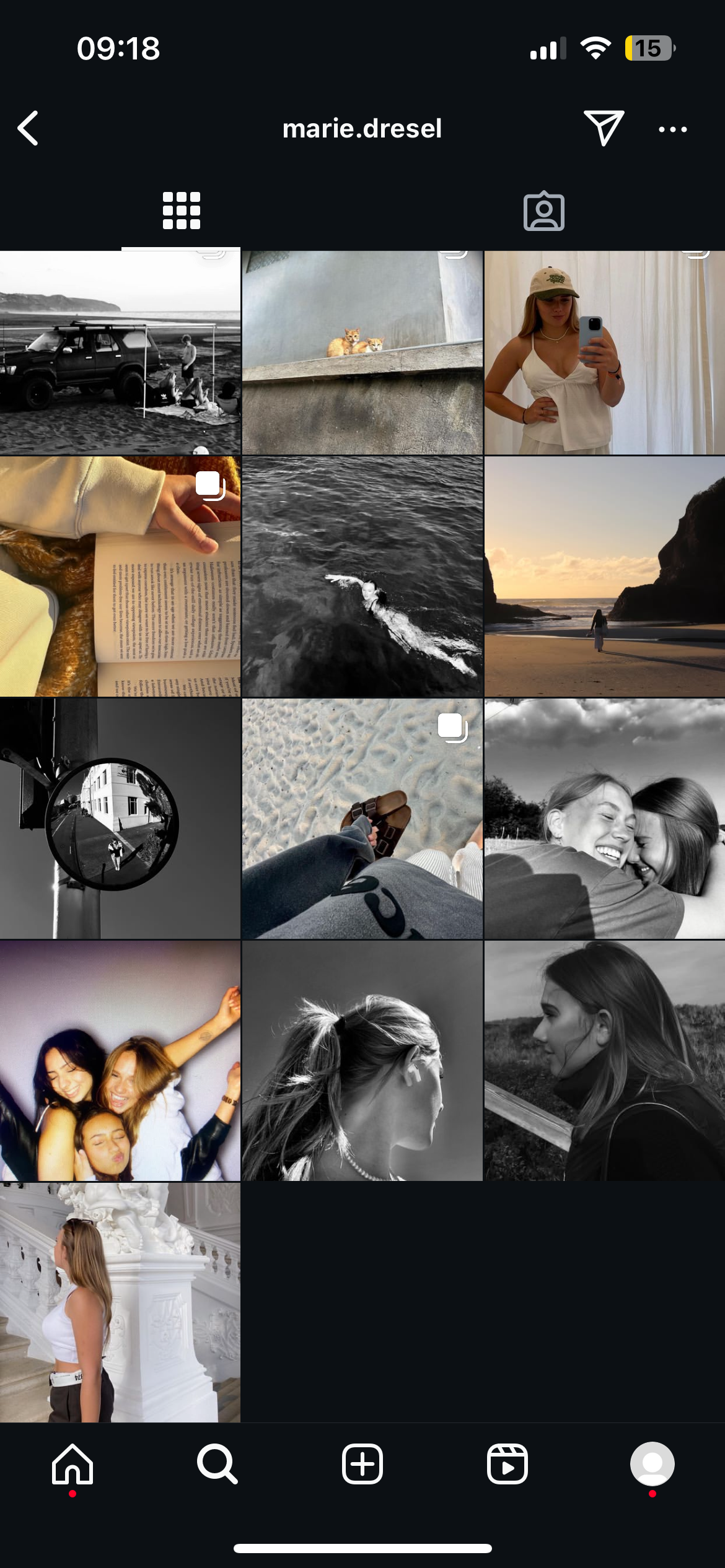Viewport: 725px width, 1568px height.
Task: Open the sandals on sand carousel post
Action: coord(362,819)
